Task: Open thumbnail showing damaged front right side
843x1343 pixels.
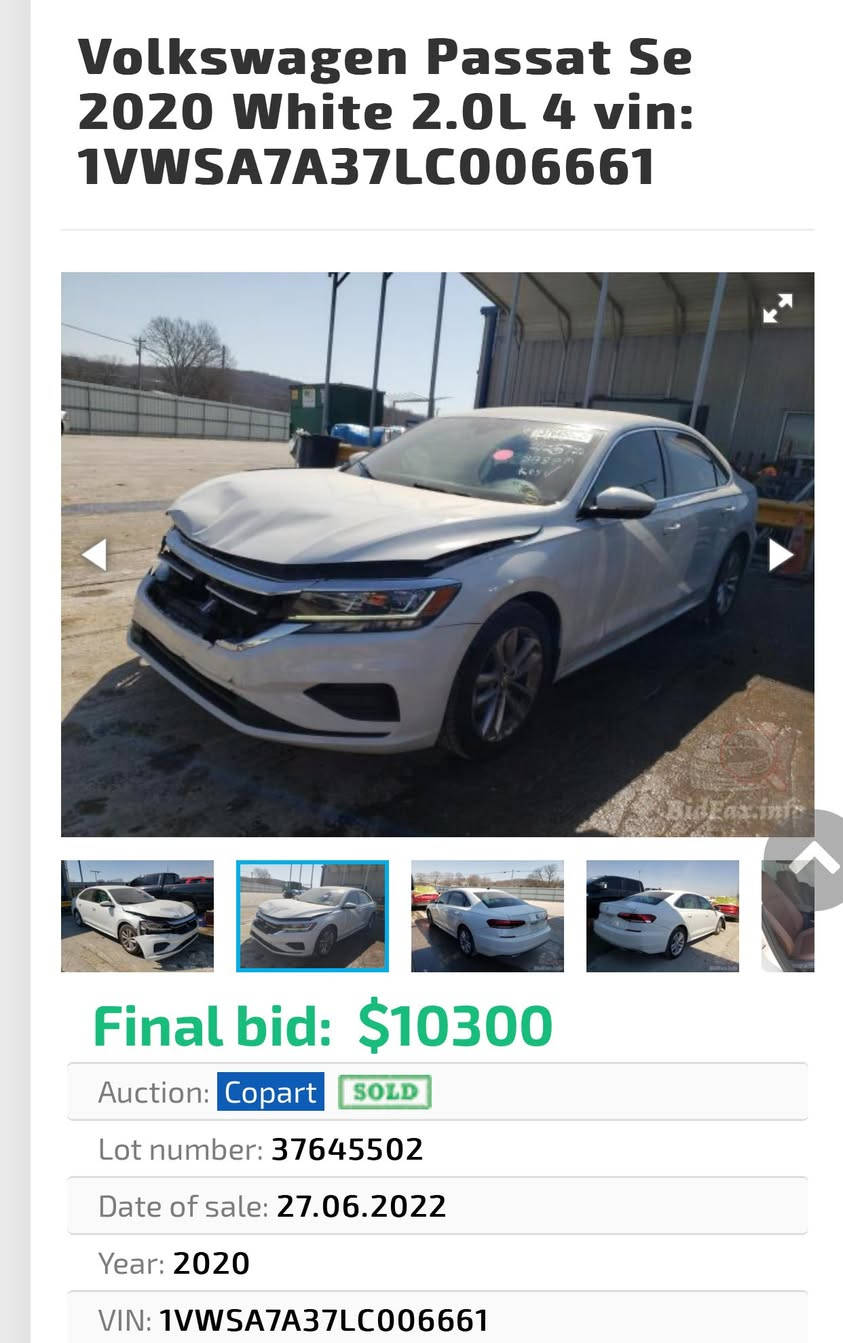Action: pyautogui.click(x=137, y=915)
